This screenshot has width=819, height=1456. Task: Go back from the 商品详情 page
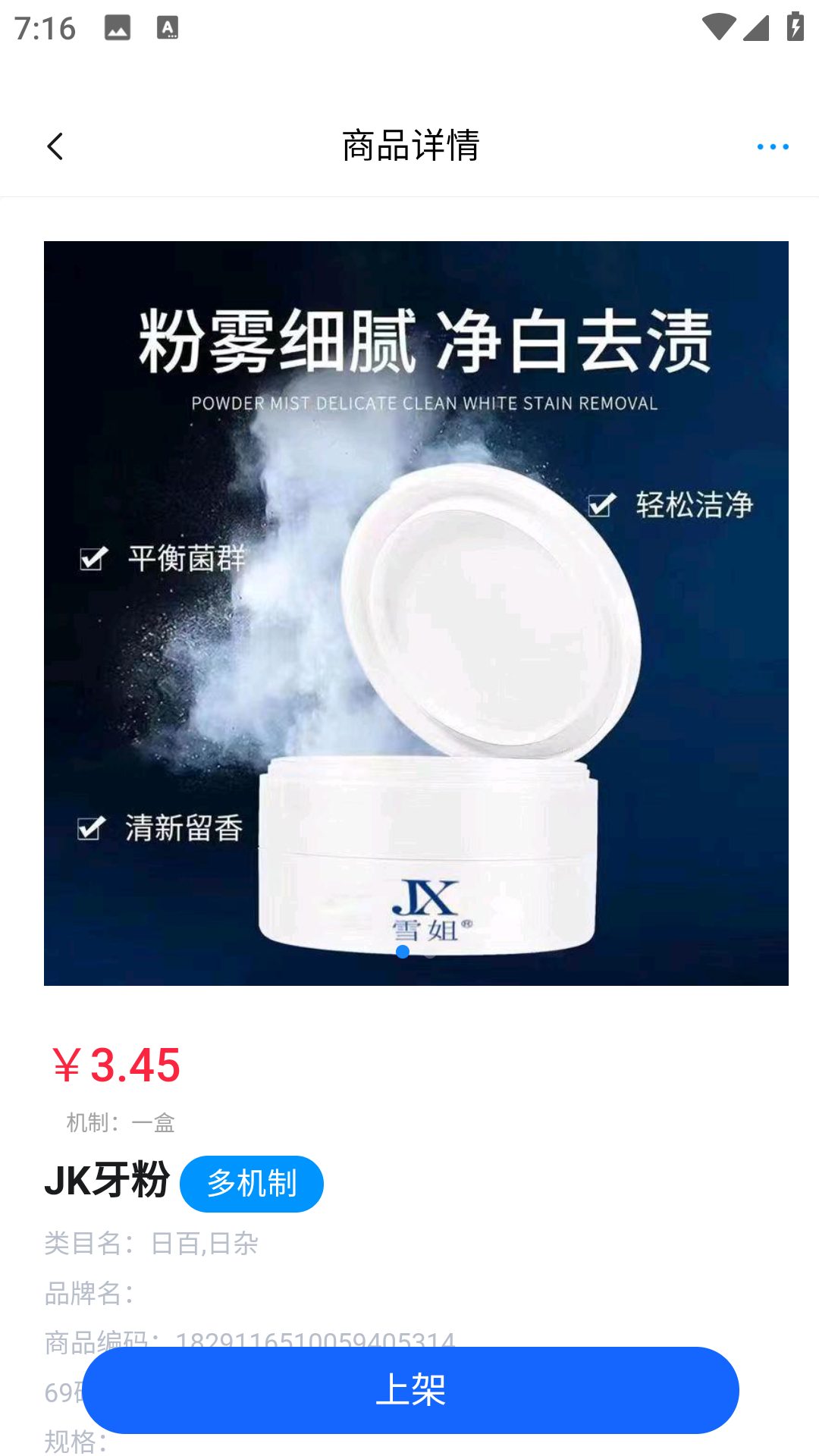point(55,146)
